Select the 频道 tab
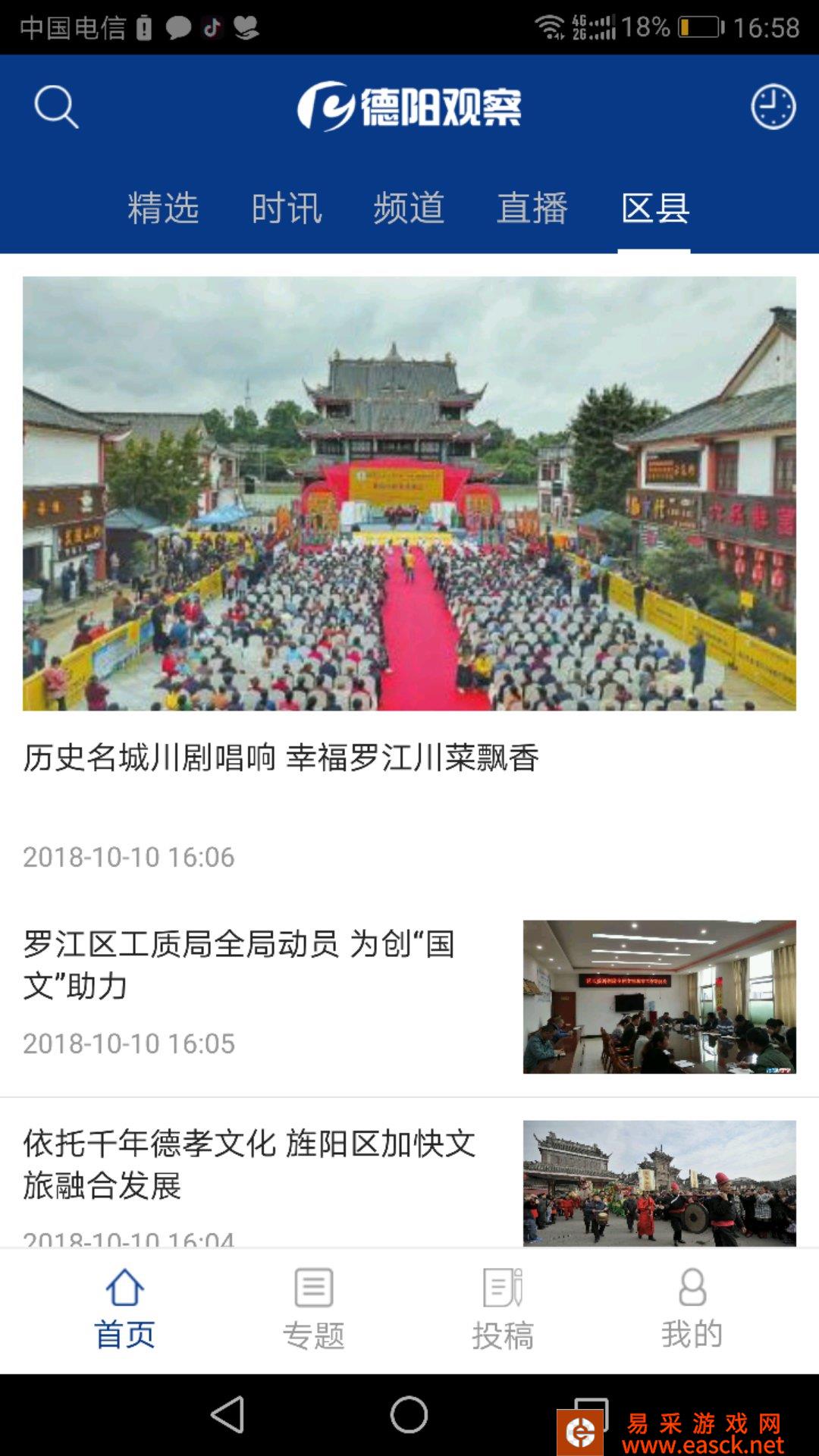This screenshot has width=819, height=1456. click(x=409, y=208)
